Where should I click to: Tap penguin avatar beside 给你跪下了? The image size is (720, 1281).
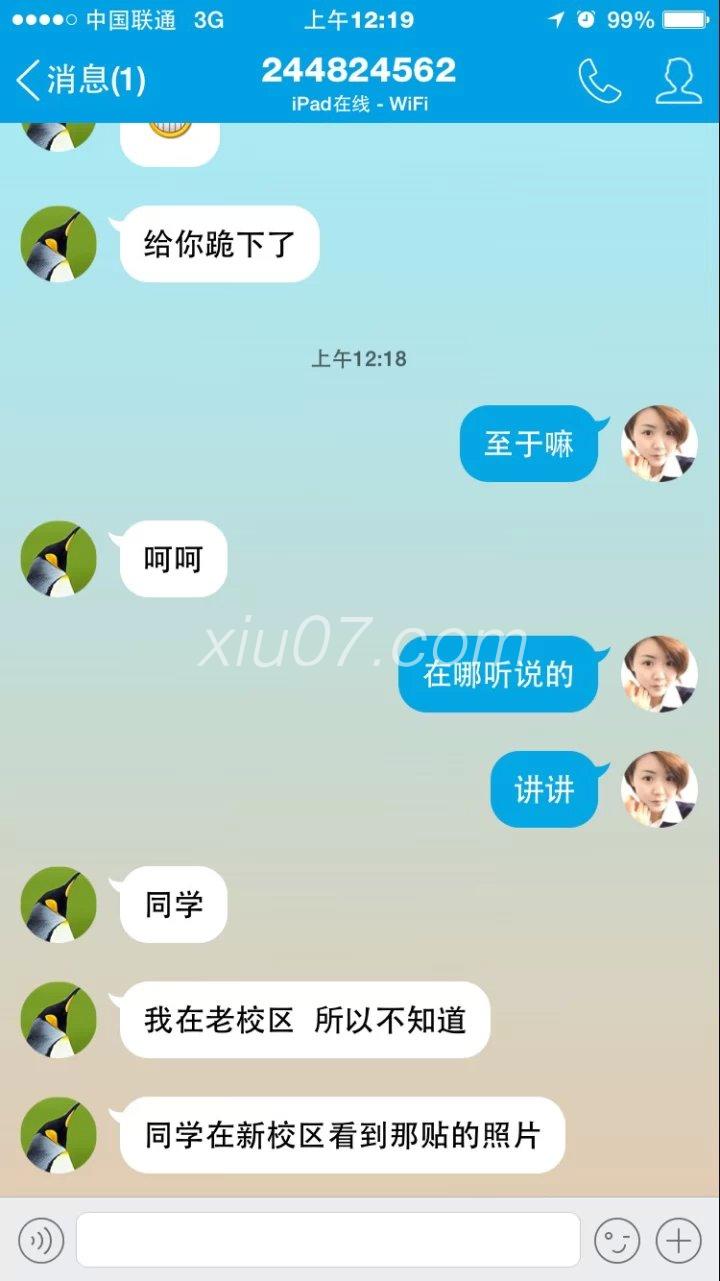tap(58, 244)
